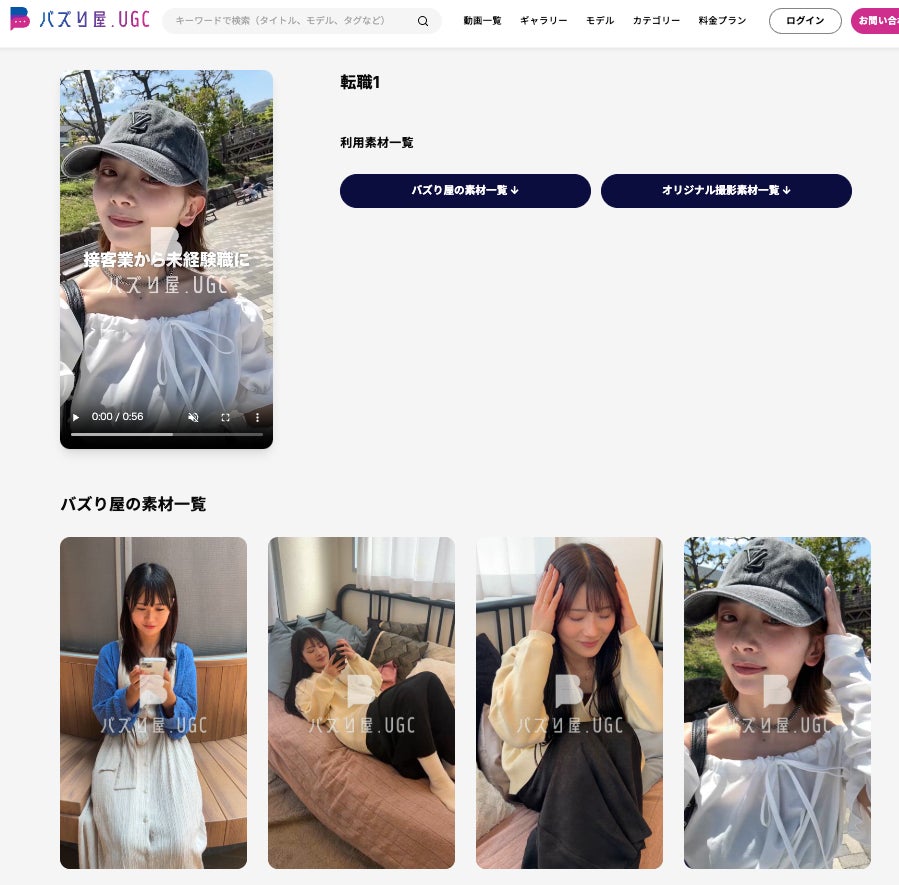
Task: Open the clip of woman holding her head
Action: (569, 702)
